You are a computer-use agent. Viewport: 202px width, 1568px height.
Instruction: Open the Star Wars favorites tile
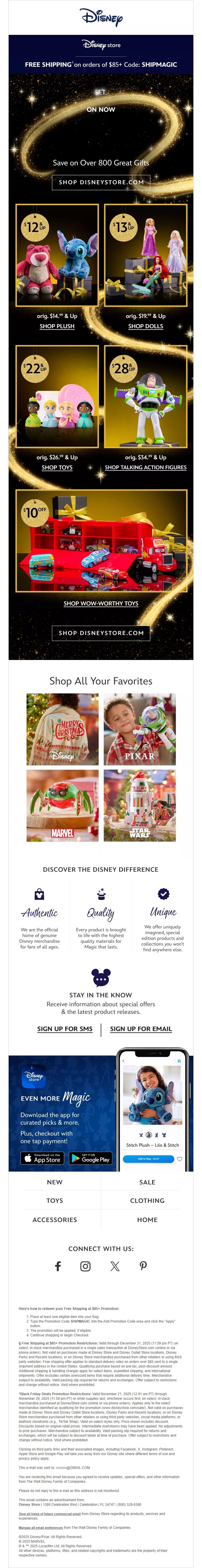click(140, 805)
